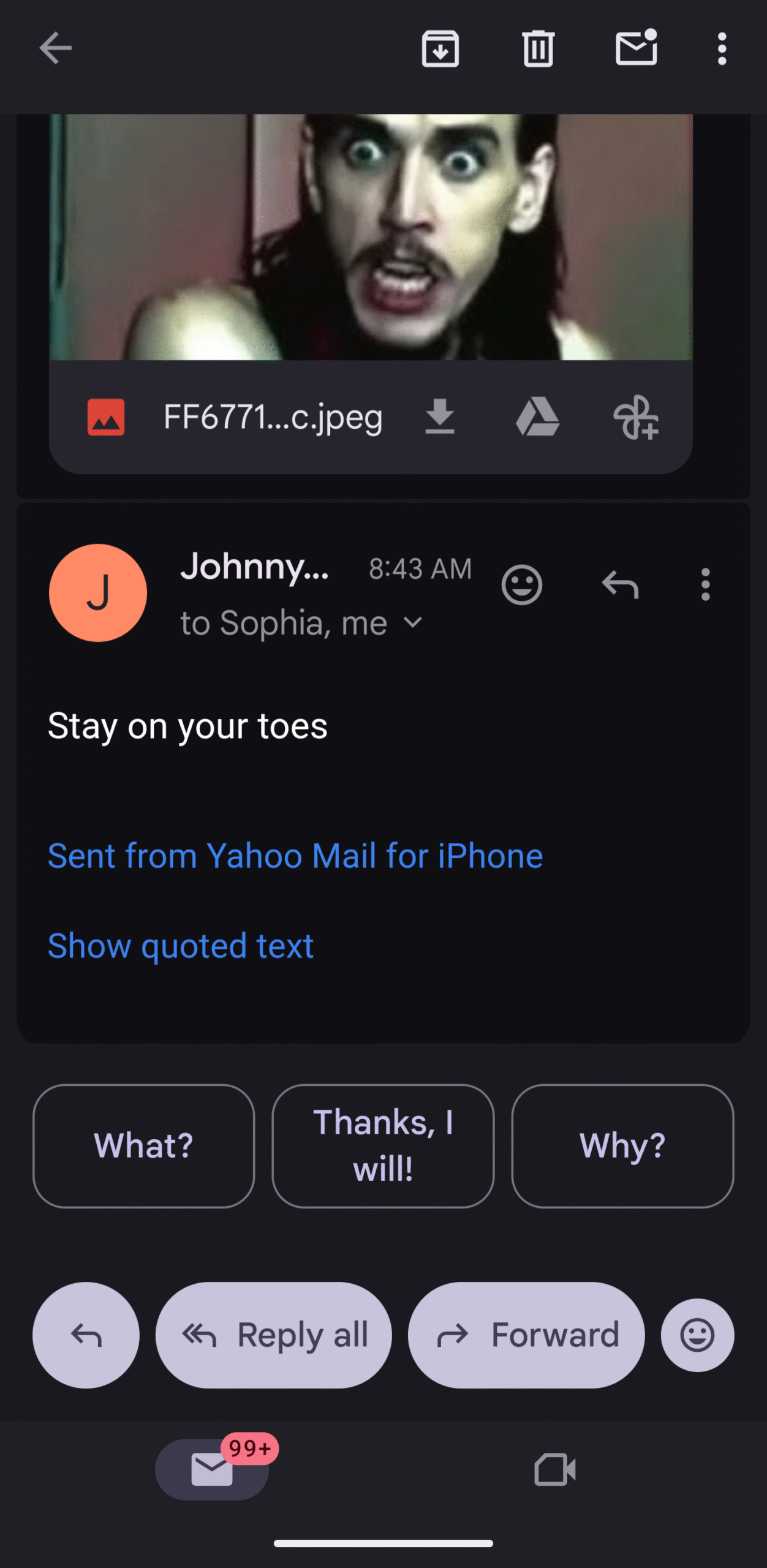Expand recipient details for Johnny's message

[414, 623]
